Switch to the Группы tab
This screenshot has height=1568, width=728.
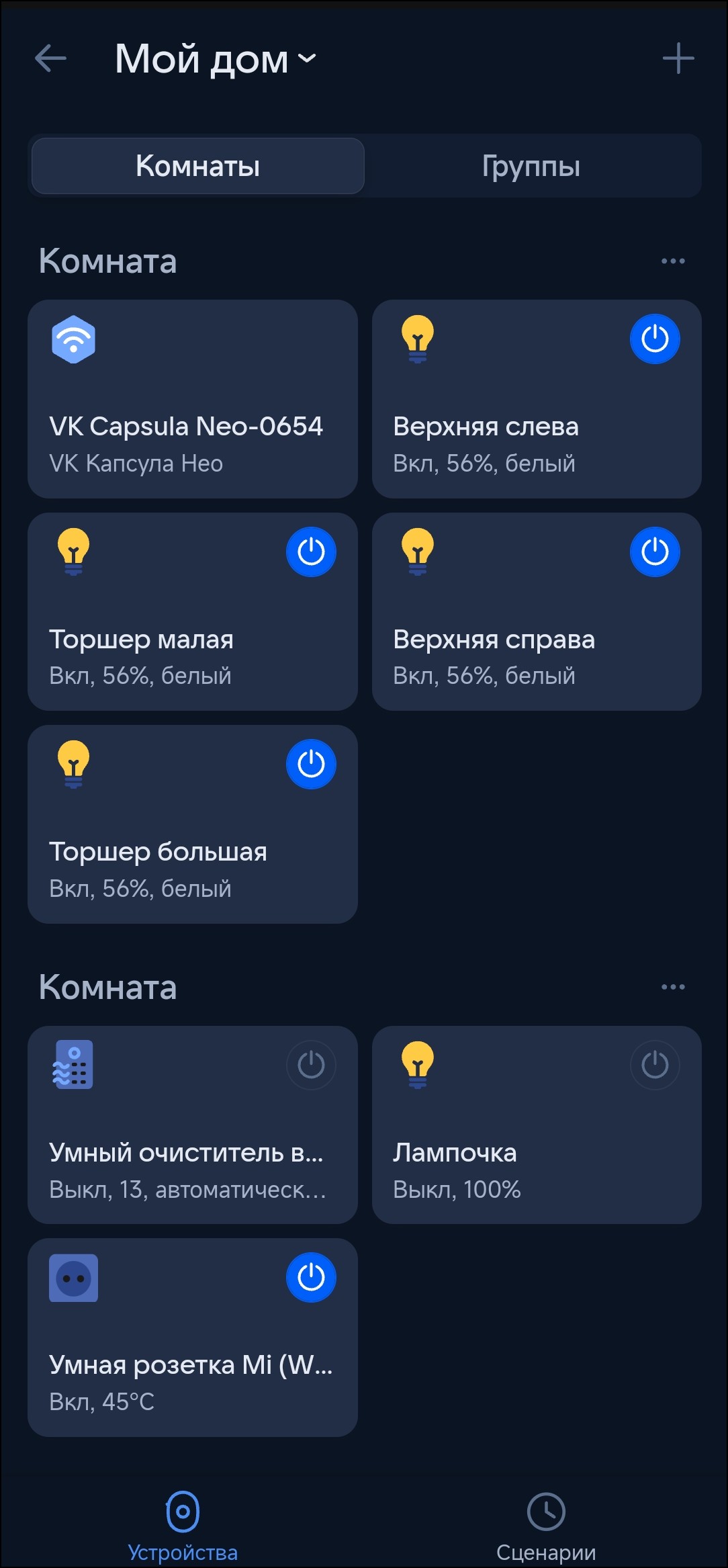pos(531,166)
